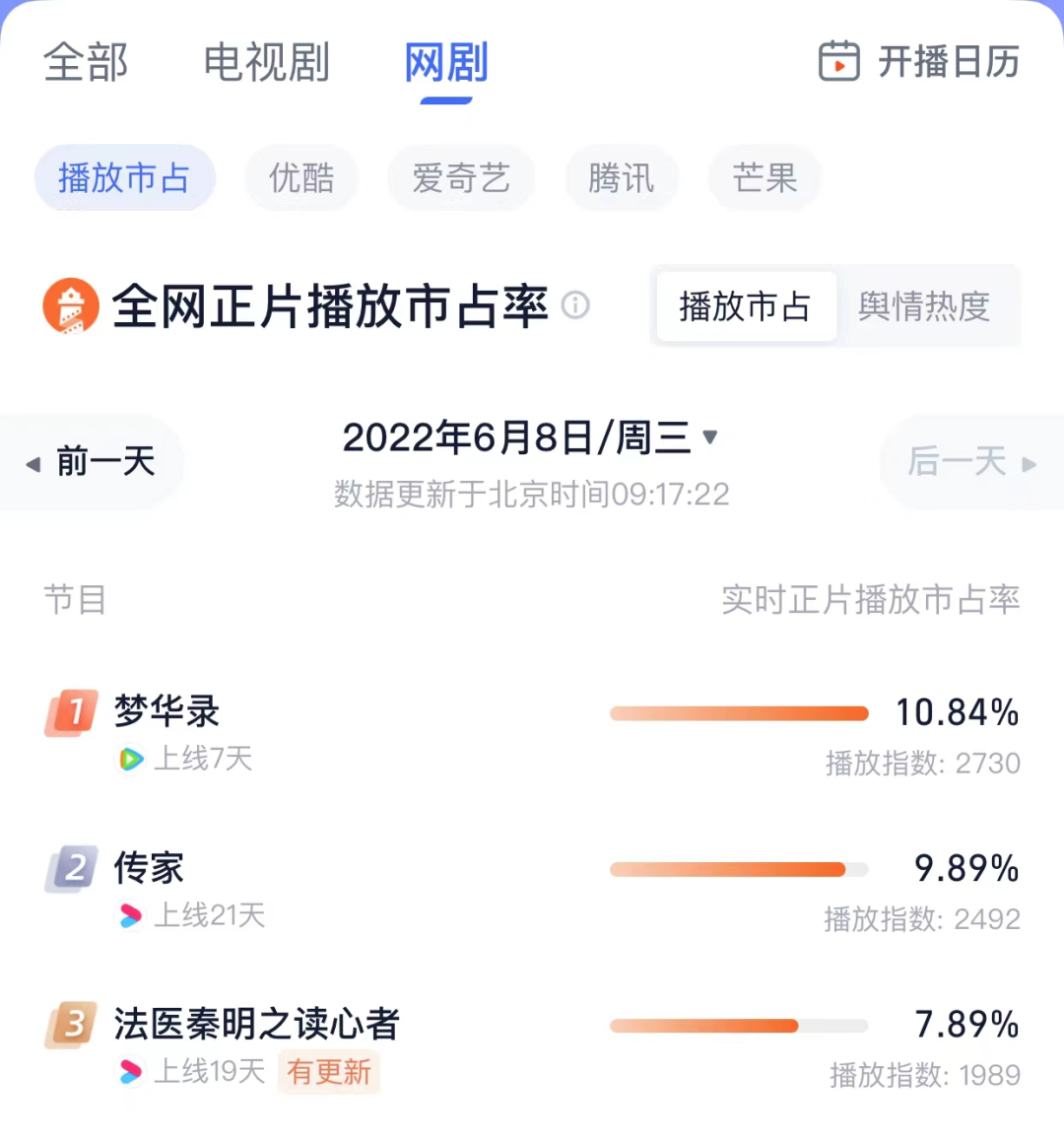Screen dimensions: 1064x1139
Task: Tap the info icon beside 全网正片播放市占率
Action: (575, 305)
